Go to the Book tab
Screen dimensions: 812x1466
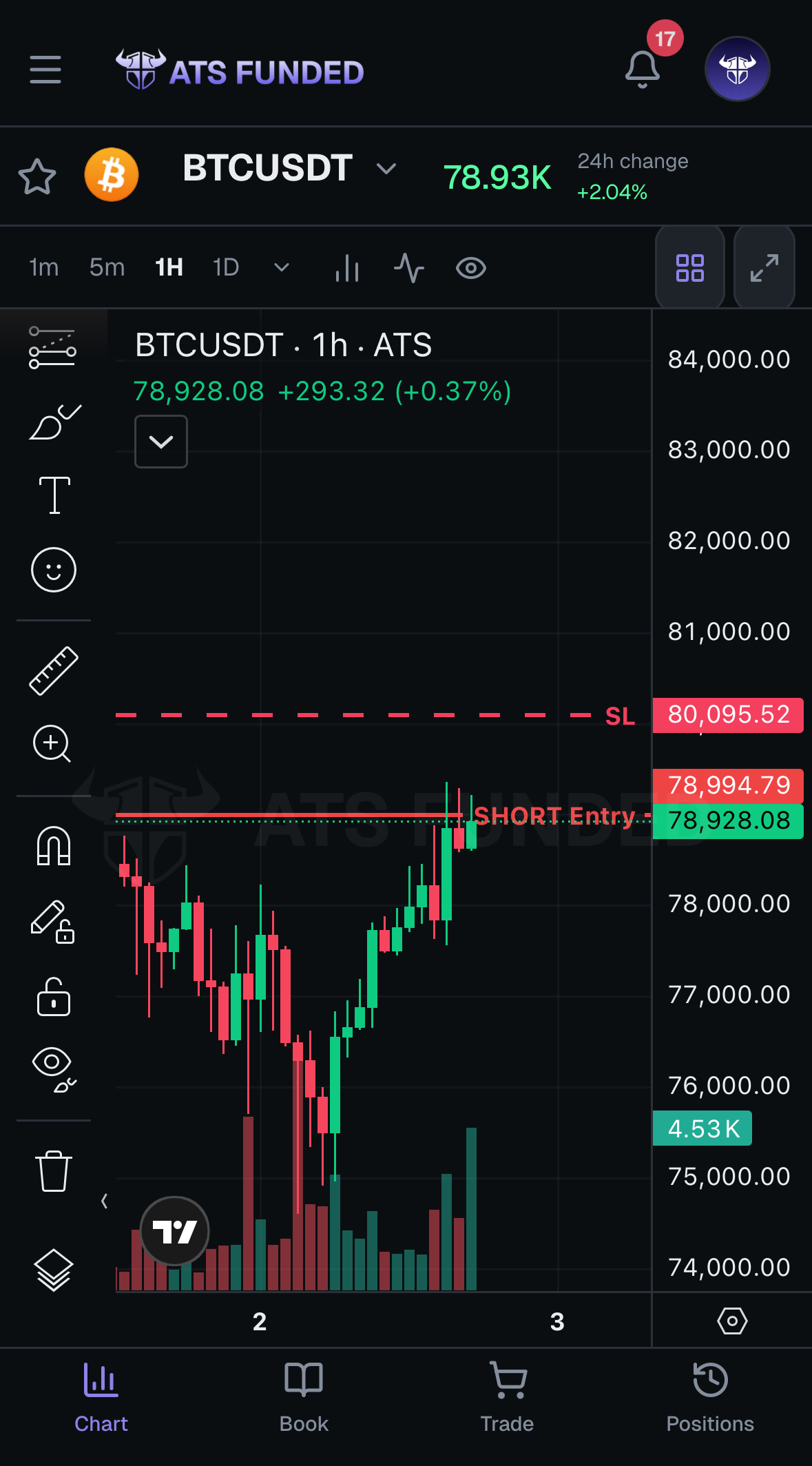click(304, 1398)
